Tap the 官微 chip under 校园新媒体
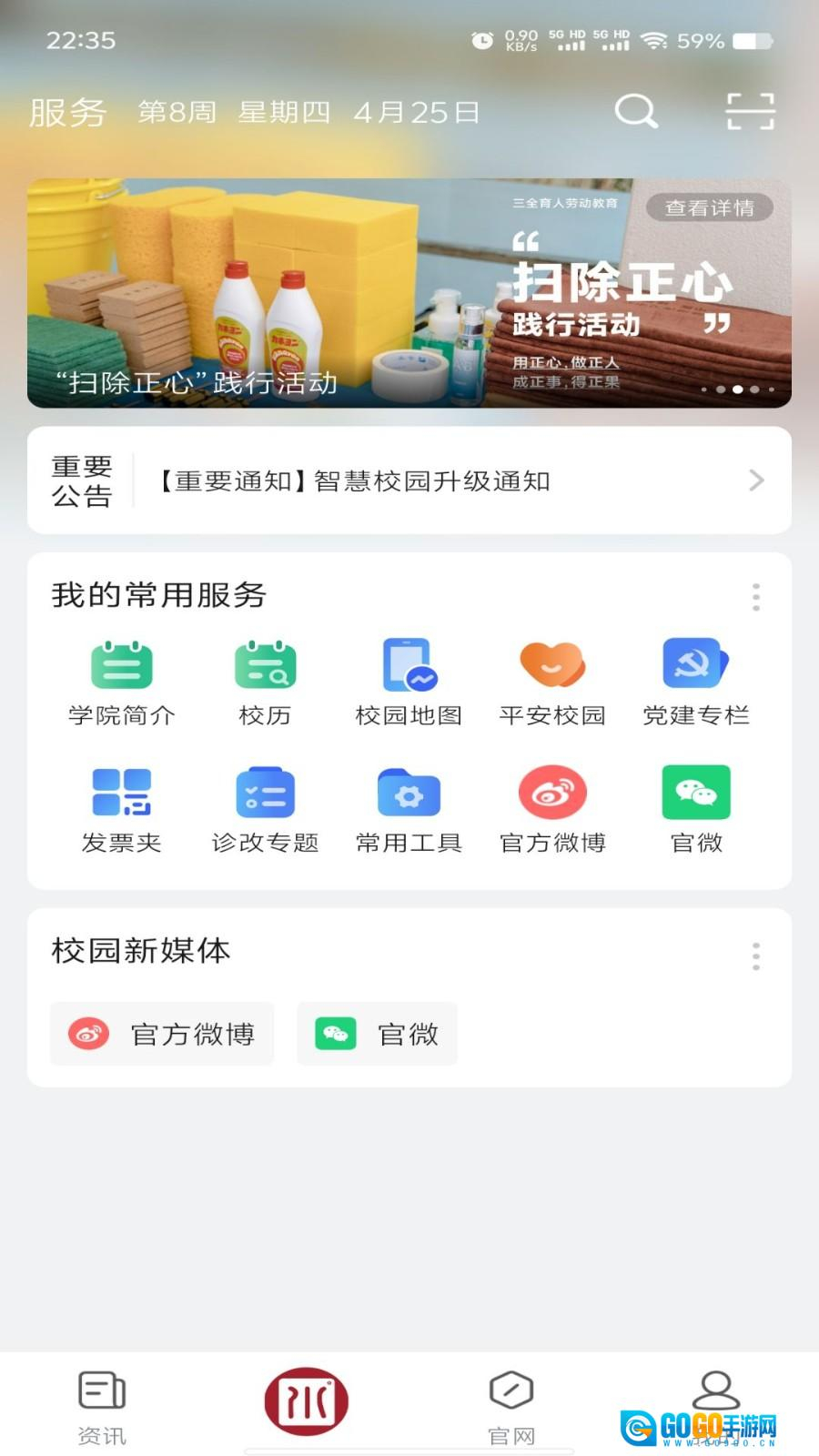Viewport: 819px width, 1456px height. (377, 1034)
